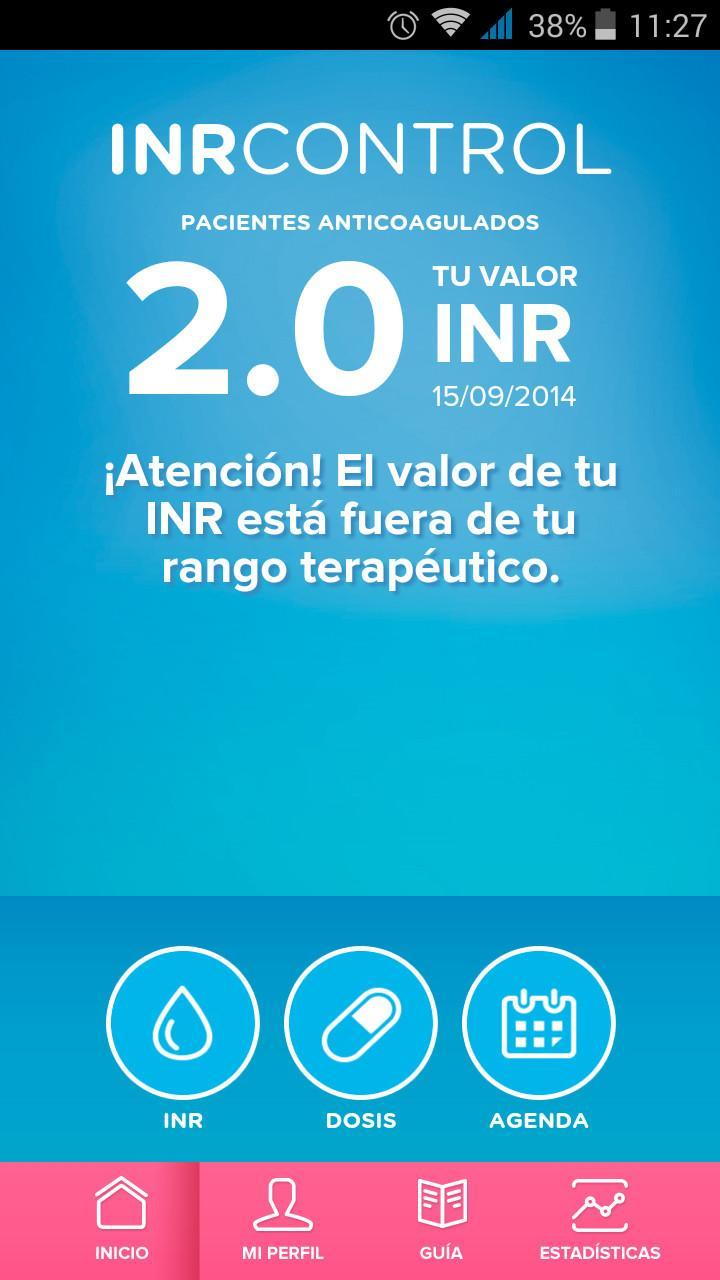
Task: Click the TU VALOR INR label
Action: click(x=505, y=305)
